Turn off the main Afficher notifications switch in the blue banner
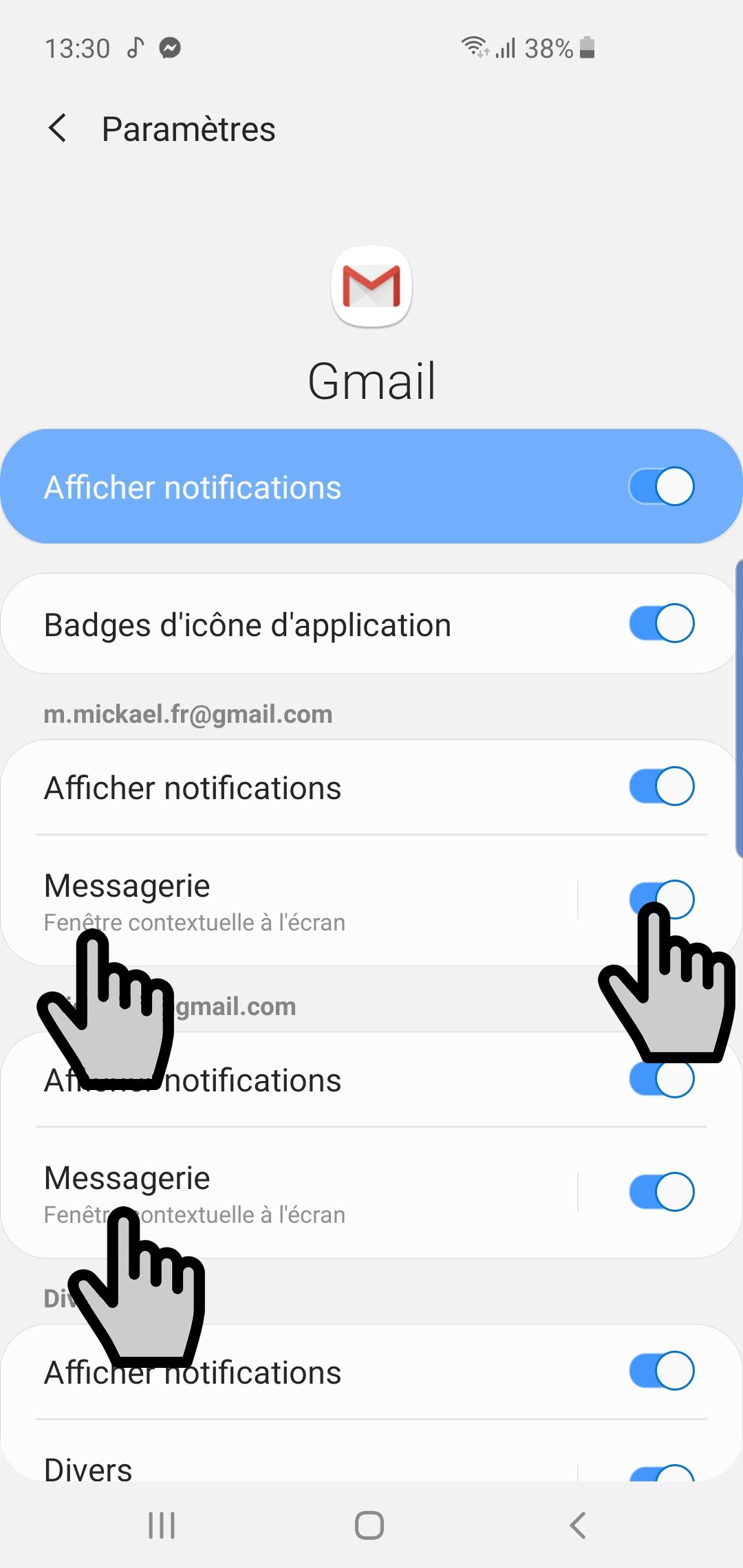743x1568 pixels. (661, 487)
